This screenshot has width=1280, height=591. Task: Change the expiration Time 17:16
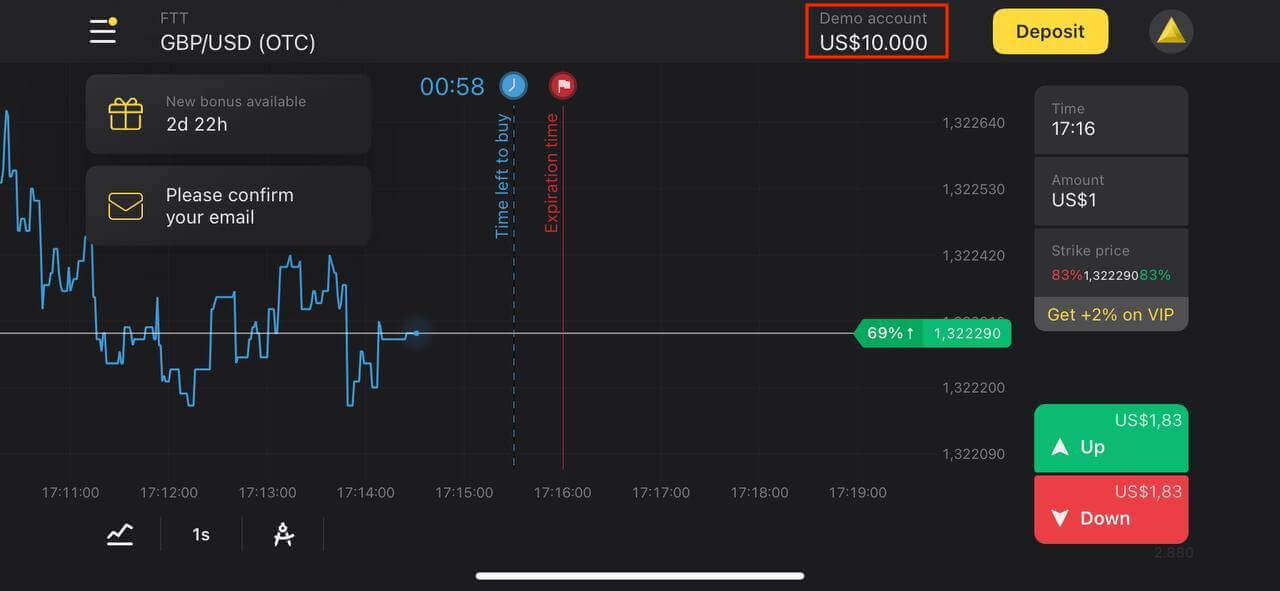(x=1110, y=119)
